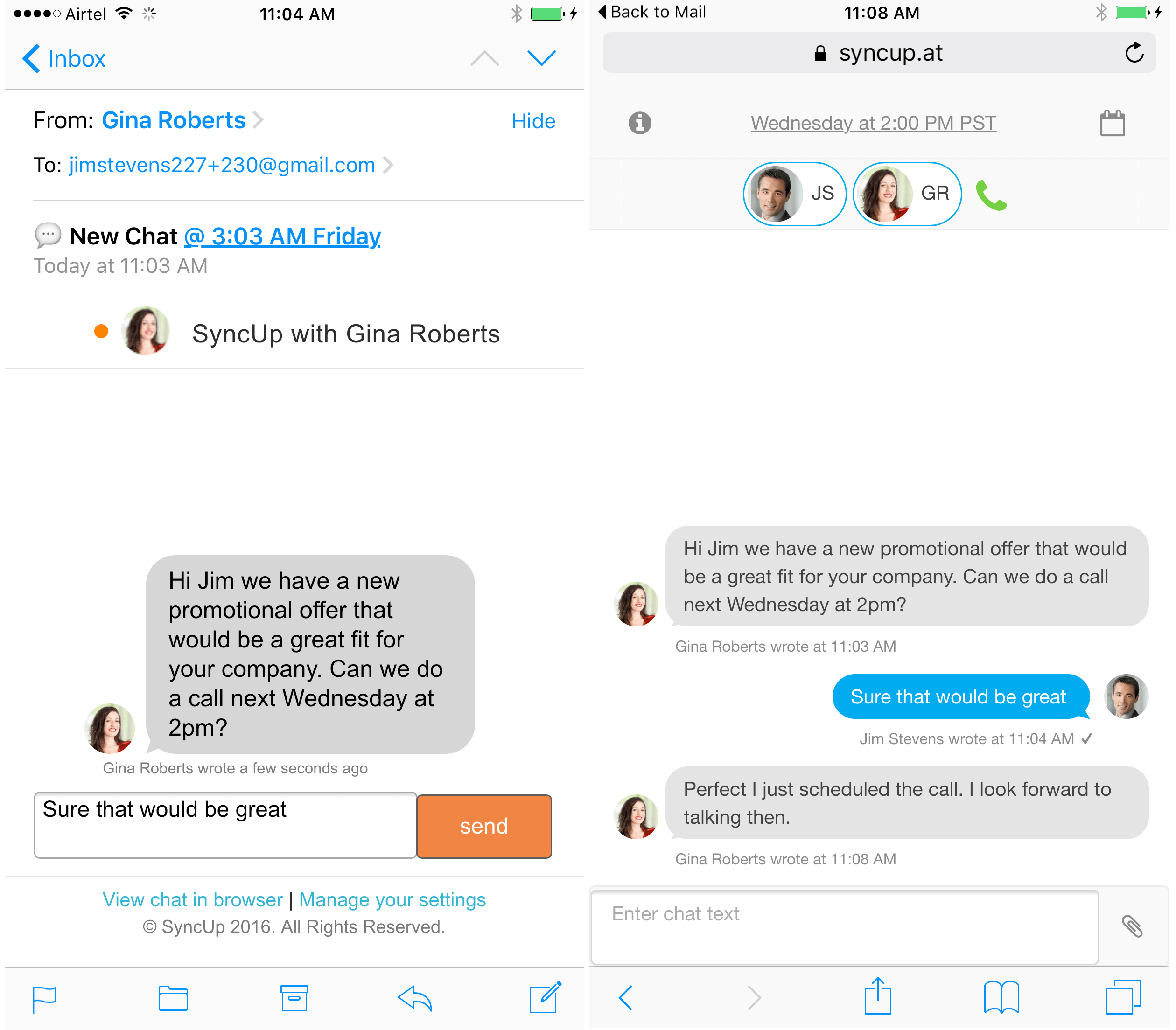This screenshot has width=1176, height=1030.
Task: Open Manage your settings link
Action: (392, 899)
